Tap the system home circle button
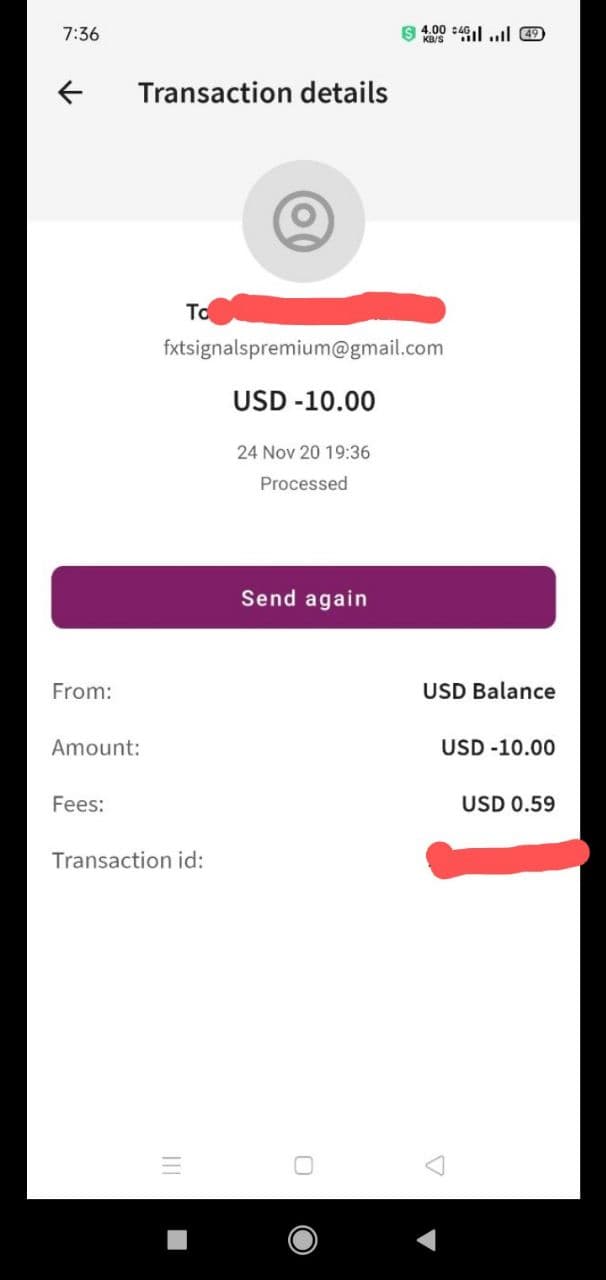This screenshot has width=606, height=1280. pos(303,1240)
